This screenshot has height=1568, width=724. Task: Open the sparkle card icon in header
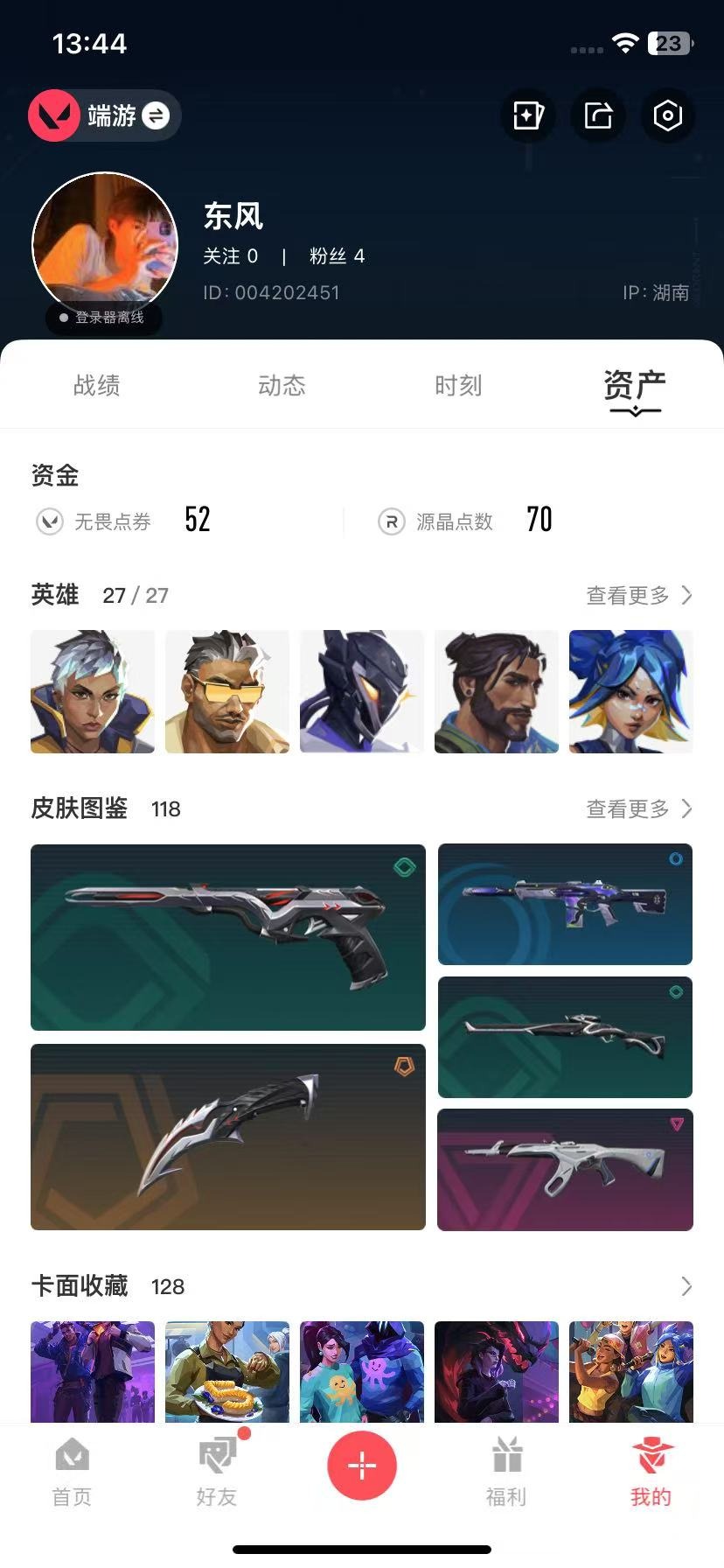click(x=528, y=115)
